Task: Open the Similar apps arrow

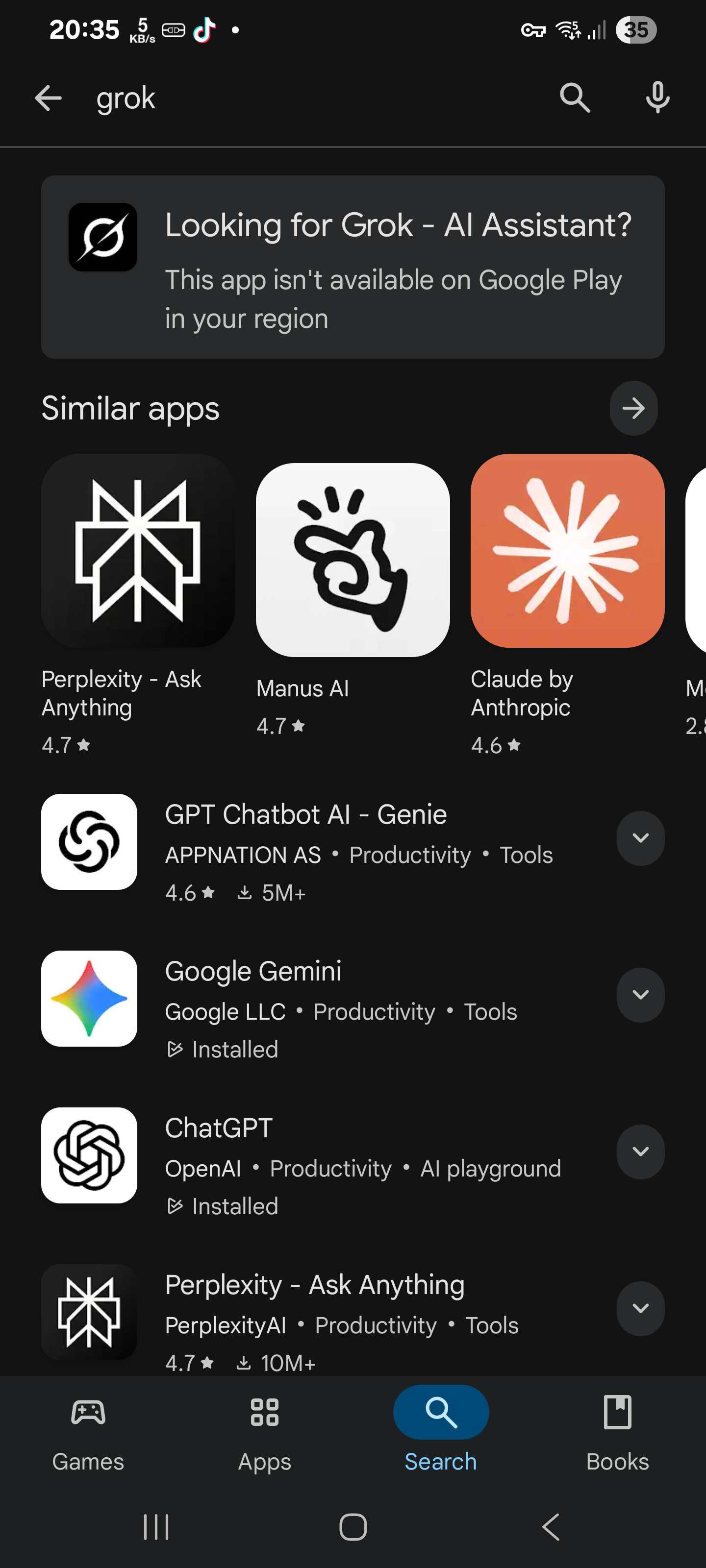Action: 633,408
